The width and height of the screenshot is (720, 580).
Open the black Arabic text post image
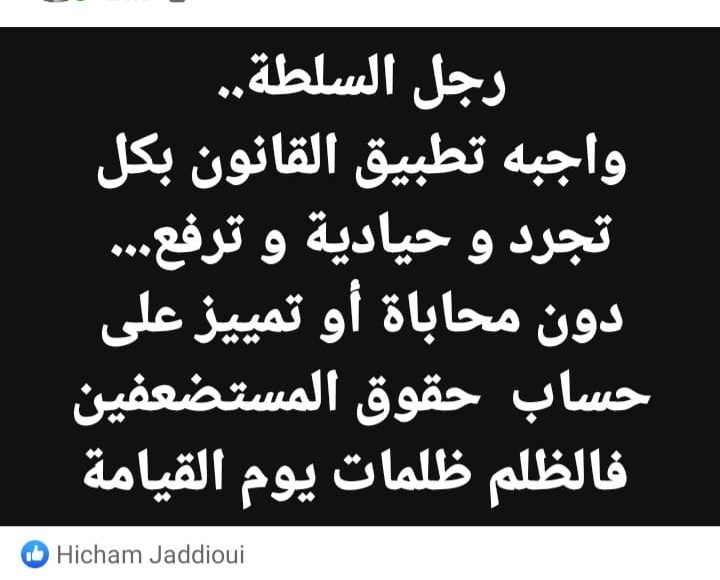[360, 275]
